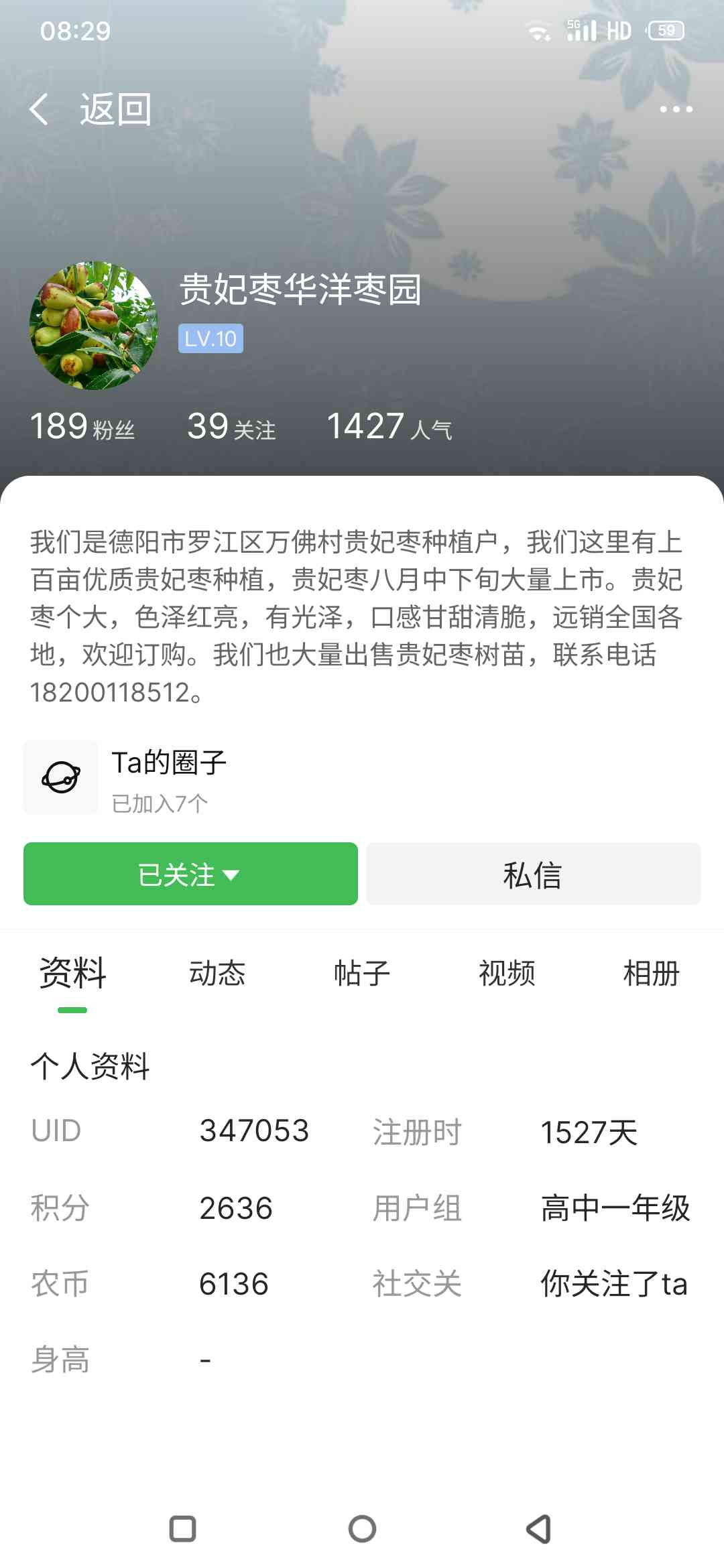Open the 39 关注 following list

coord(231,426)
